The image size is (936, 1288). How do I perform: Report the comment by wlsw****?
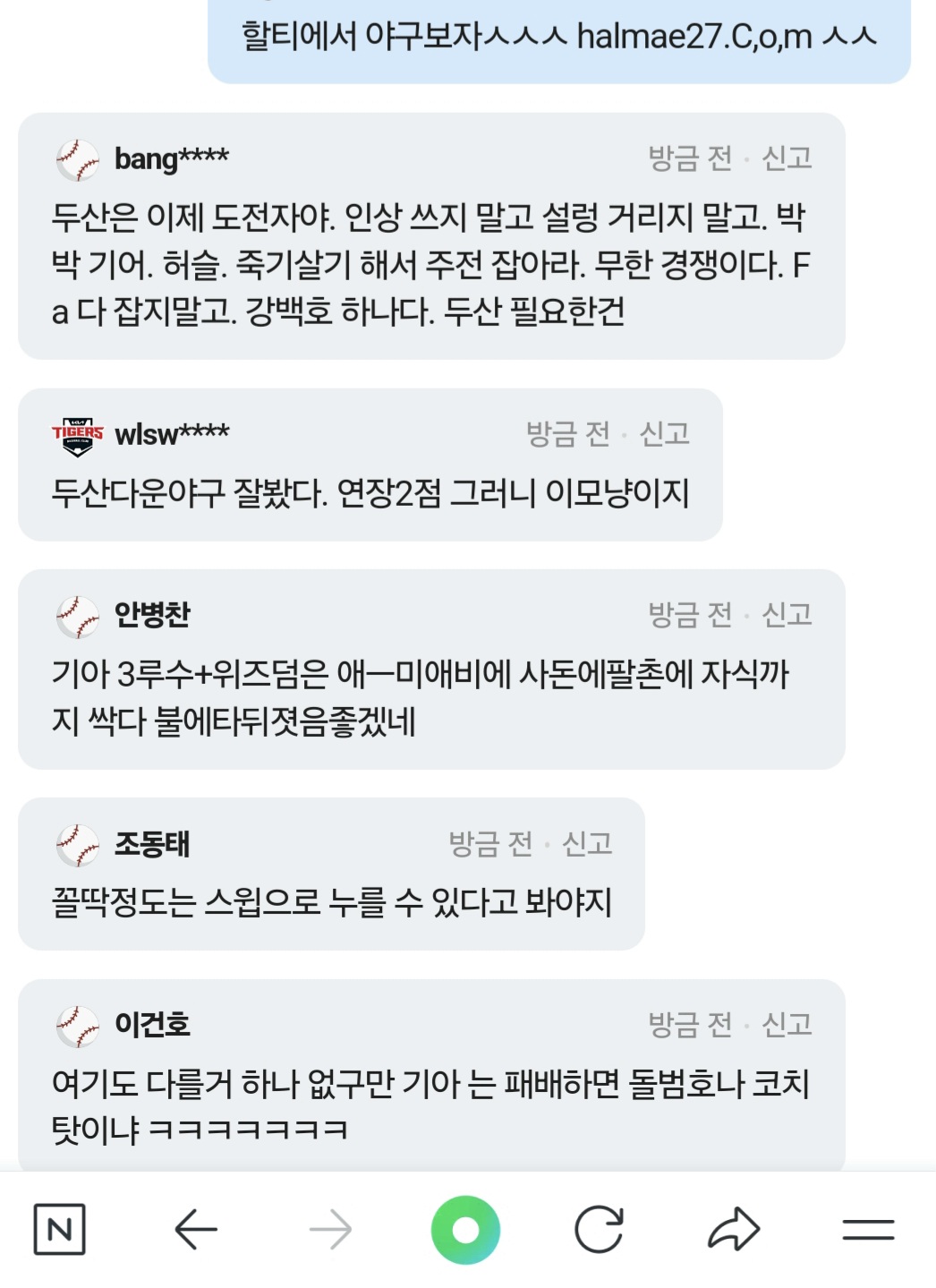[x=664, y=434]
